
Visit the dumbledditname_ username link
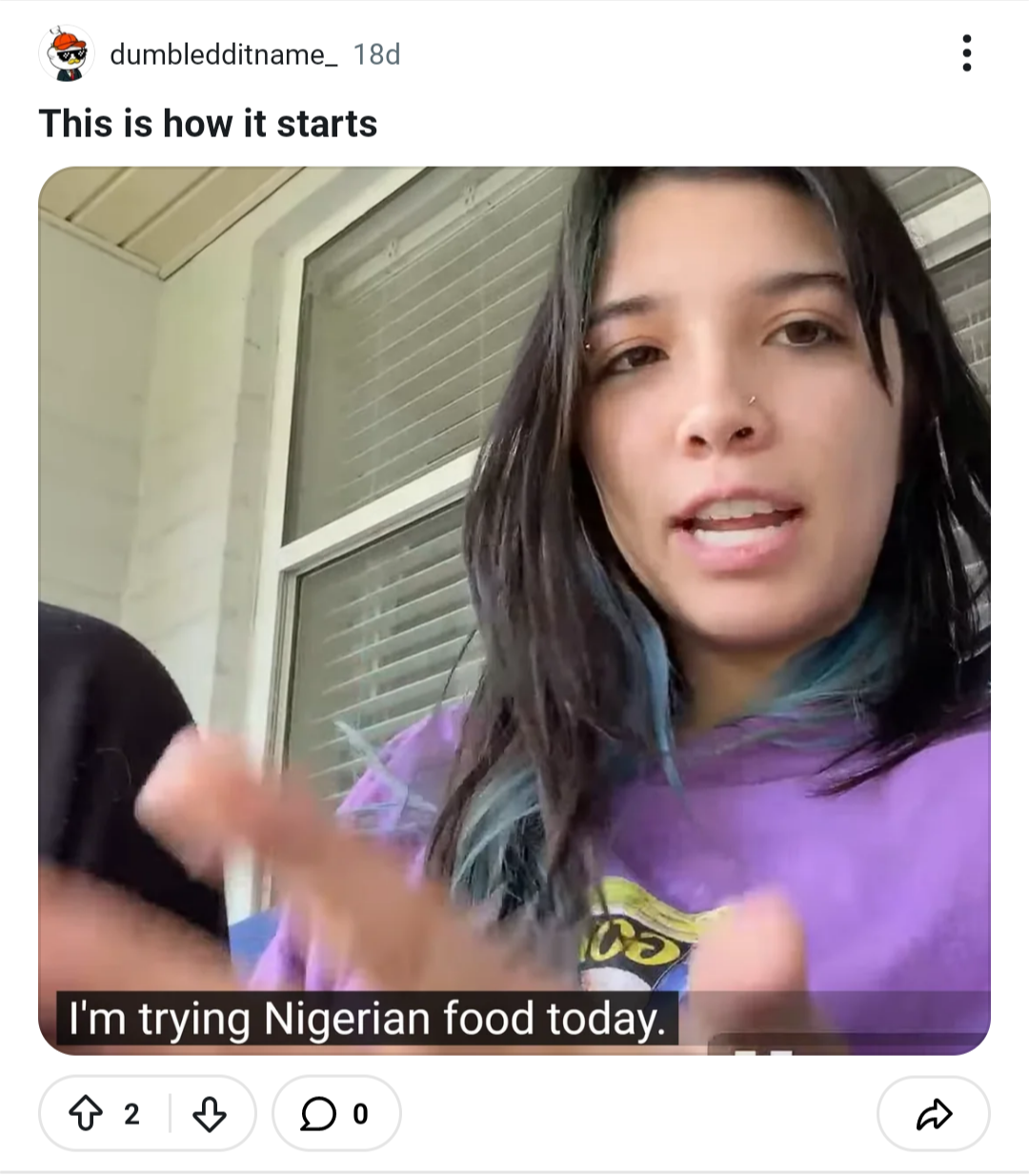[223, 55]
